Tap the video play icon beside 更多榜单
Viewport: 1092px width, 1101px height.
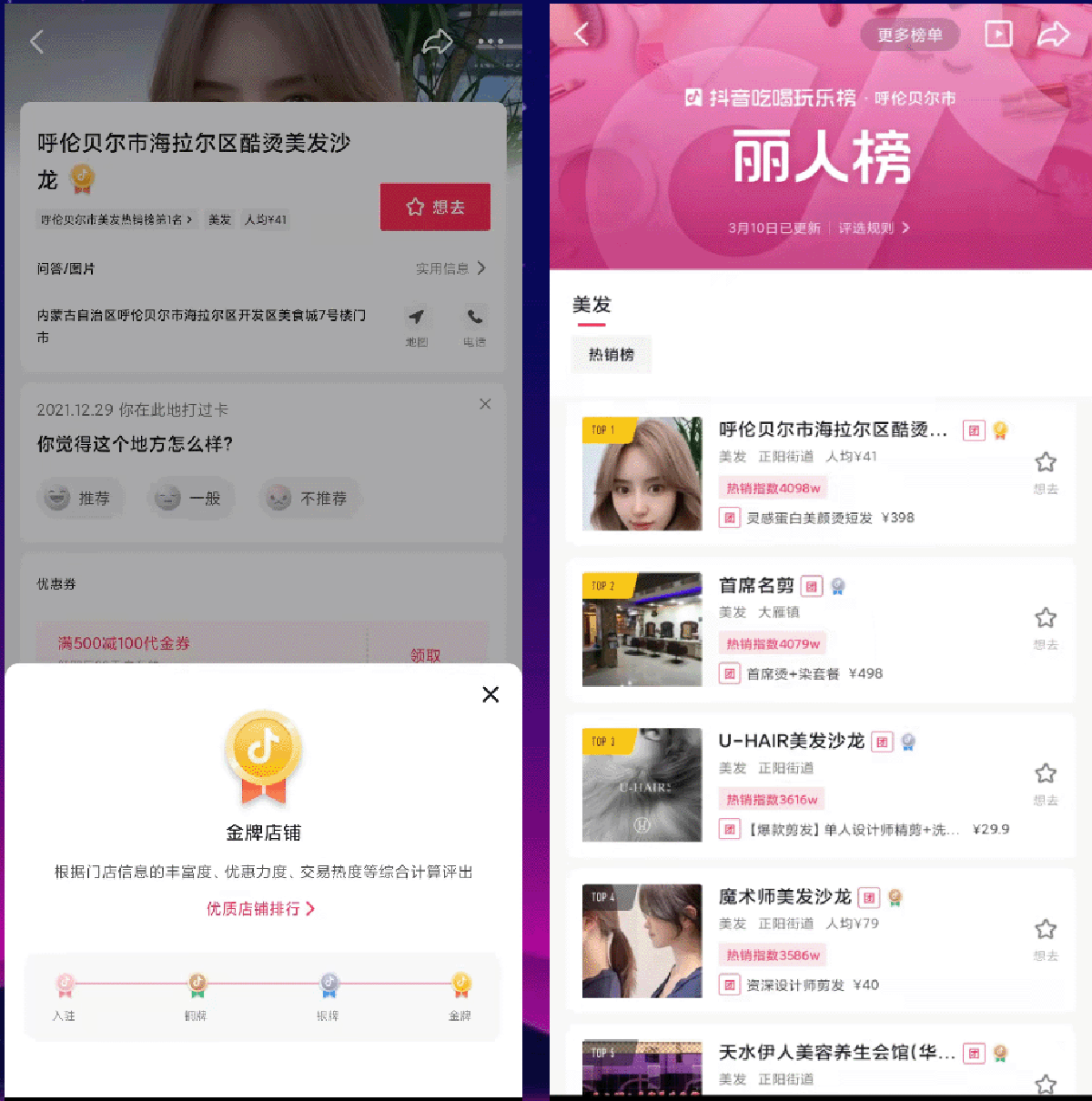(998, 35)
